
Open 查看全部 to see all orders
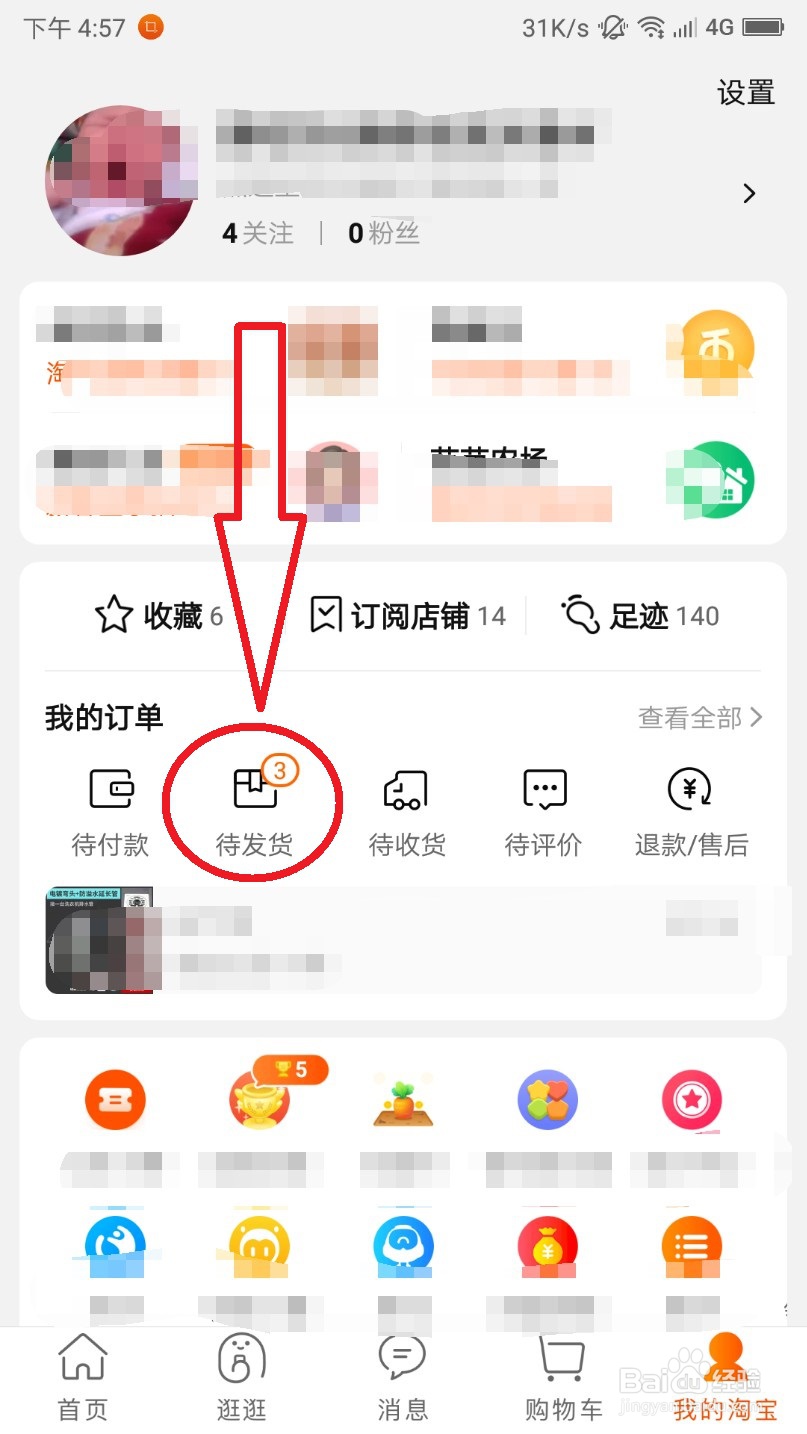coord(698,717)
